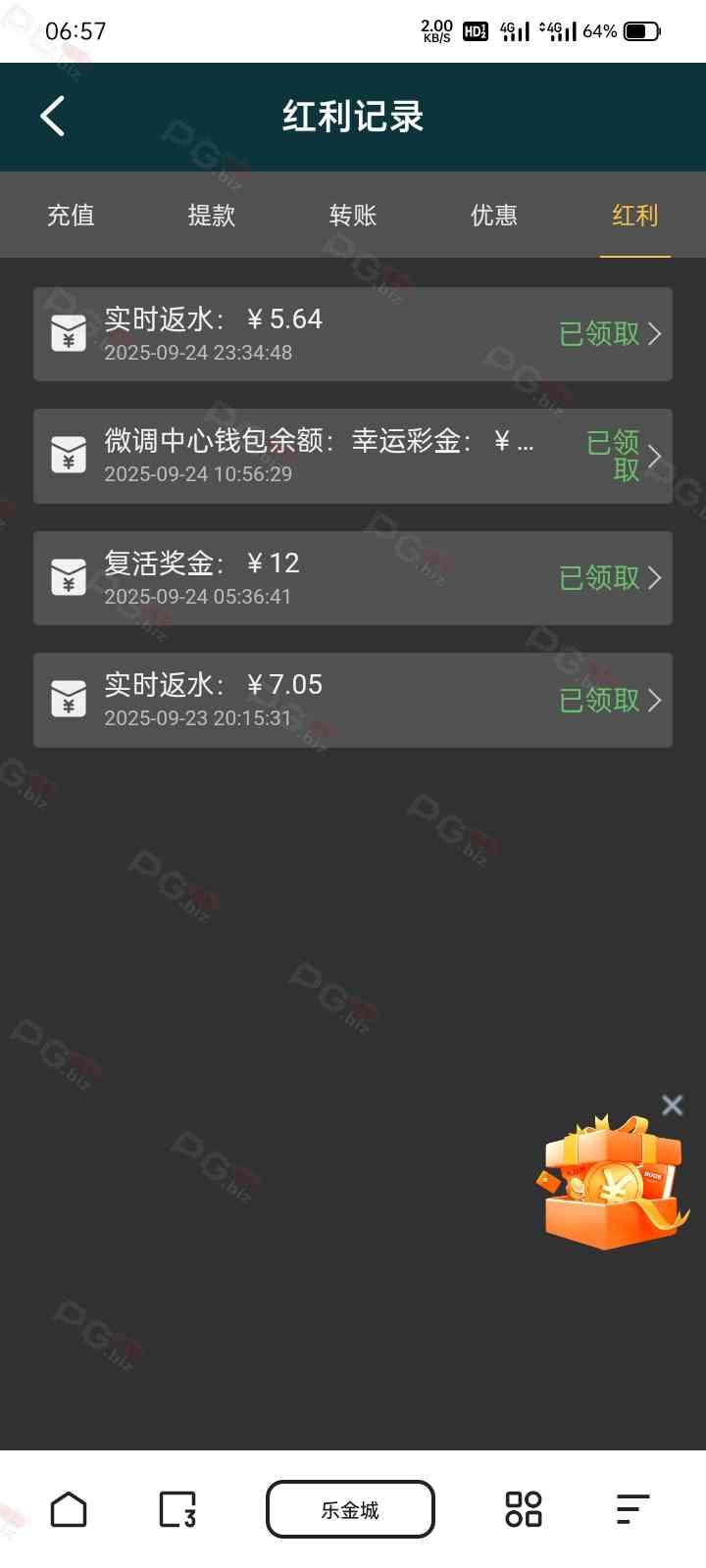Switch to the 充值 tab
706x1568 pixels.
point(71,216)
